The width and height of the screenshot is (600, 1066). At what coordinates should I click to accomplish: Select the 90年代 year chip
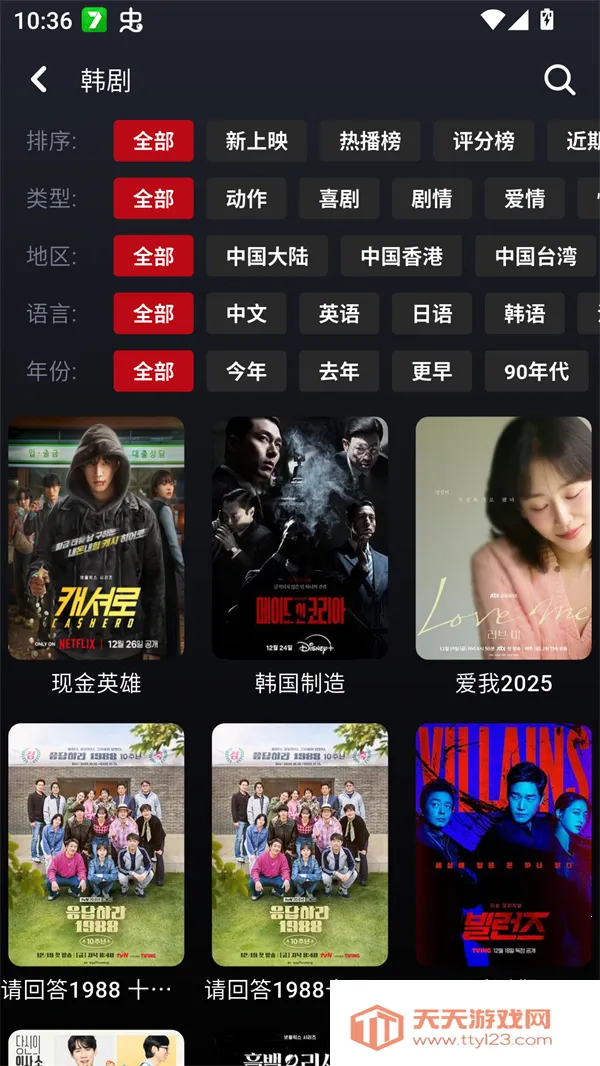click(x=536, y=372)
